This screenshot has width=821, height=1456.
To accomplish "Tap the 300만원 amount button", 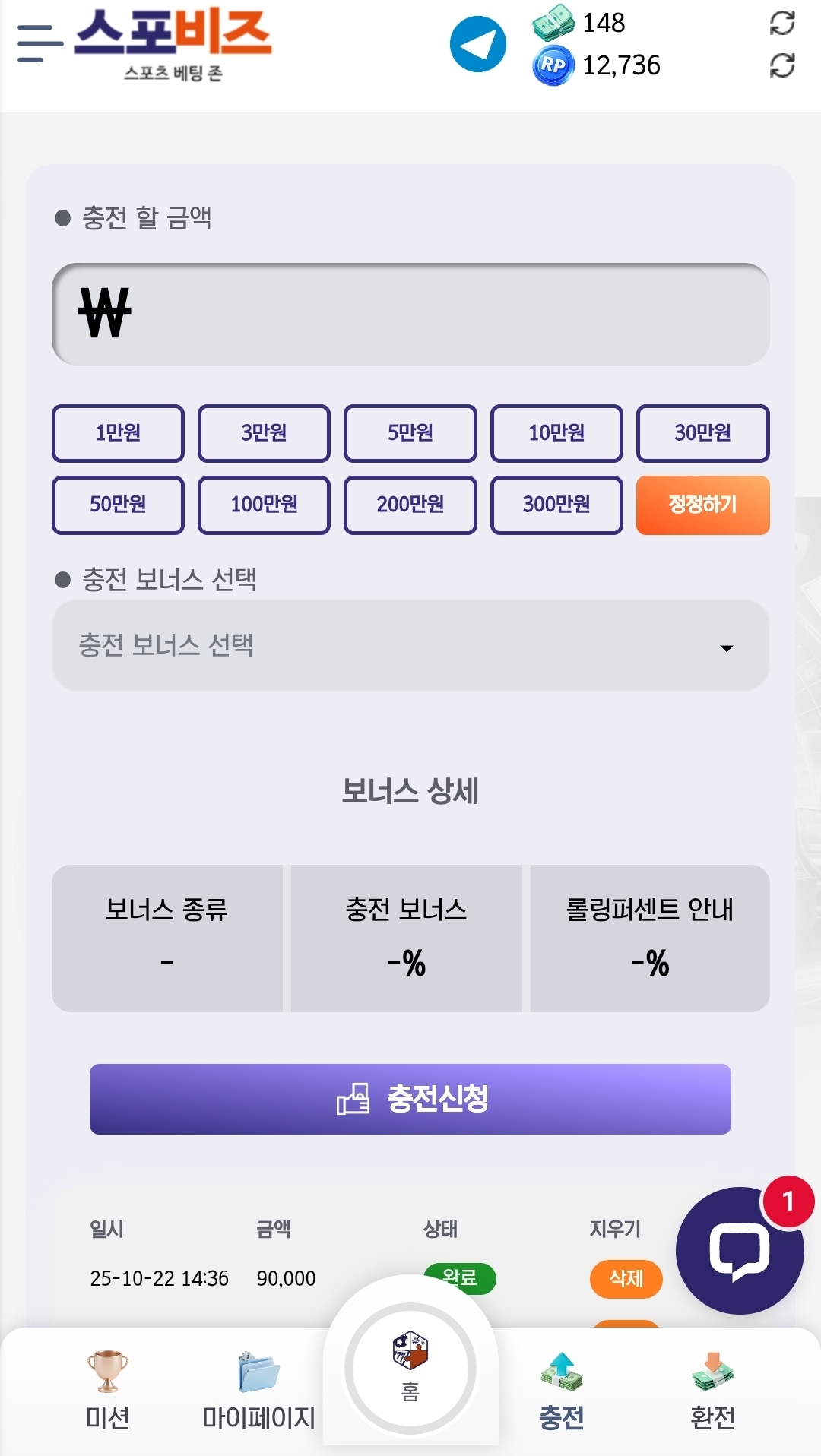I will coord(556,505).
